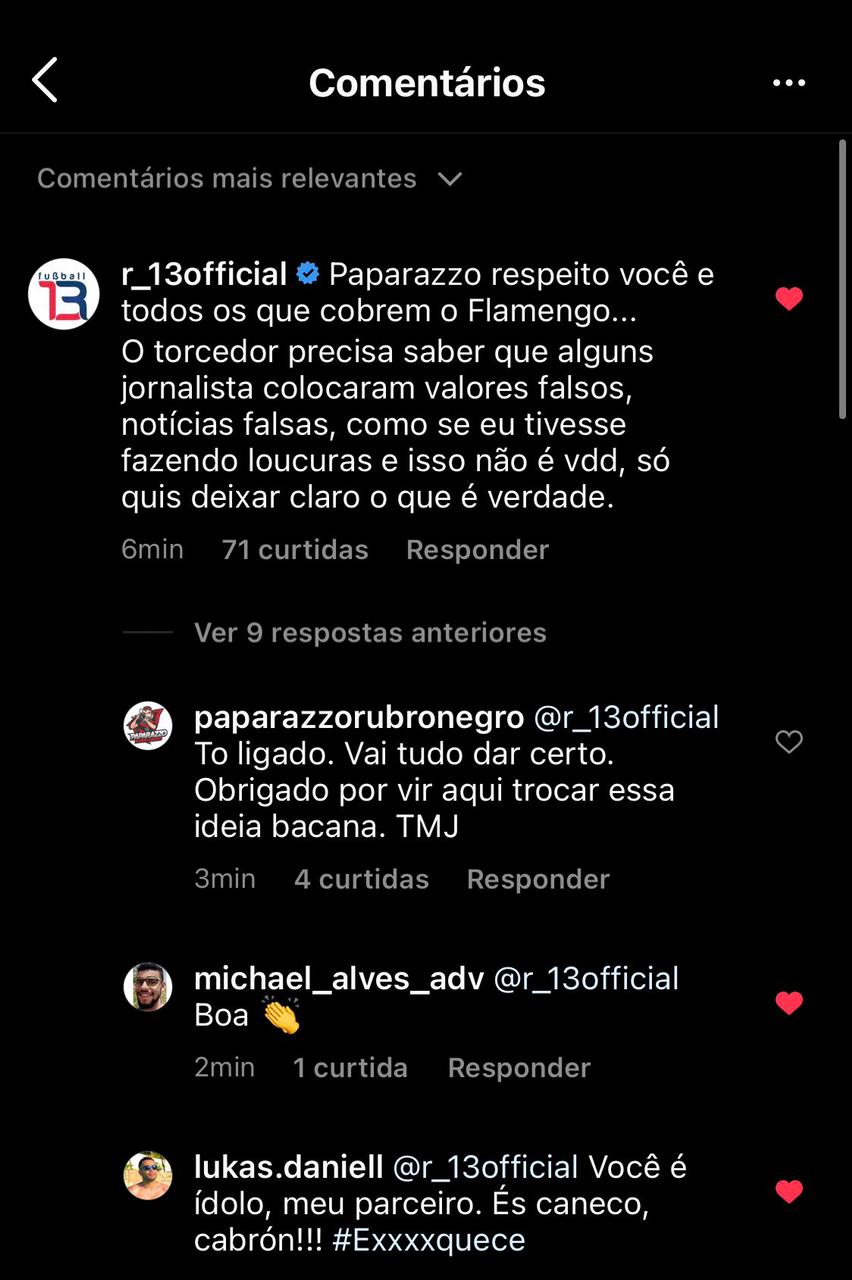Viewport: 852px width, 1280px height.
Task: Open the Comentários mais relevantes sort dropdown
Action: pos(227,178)
